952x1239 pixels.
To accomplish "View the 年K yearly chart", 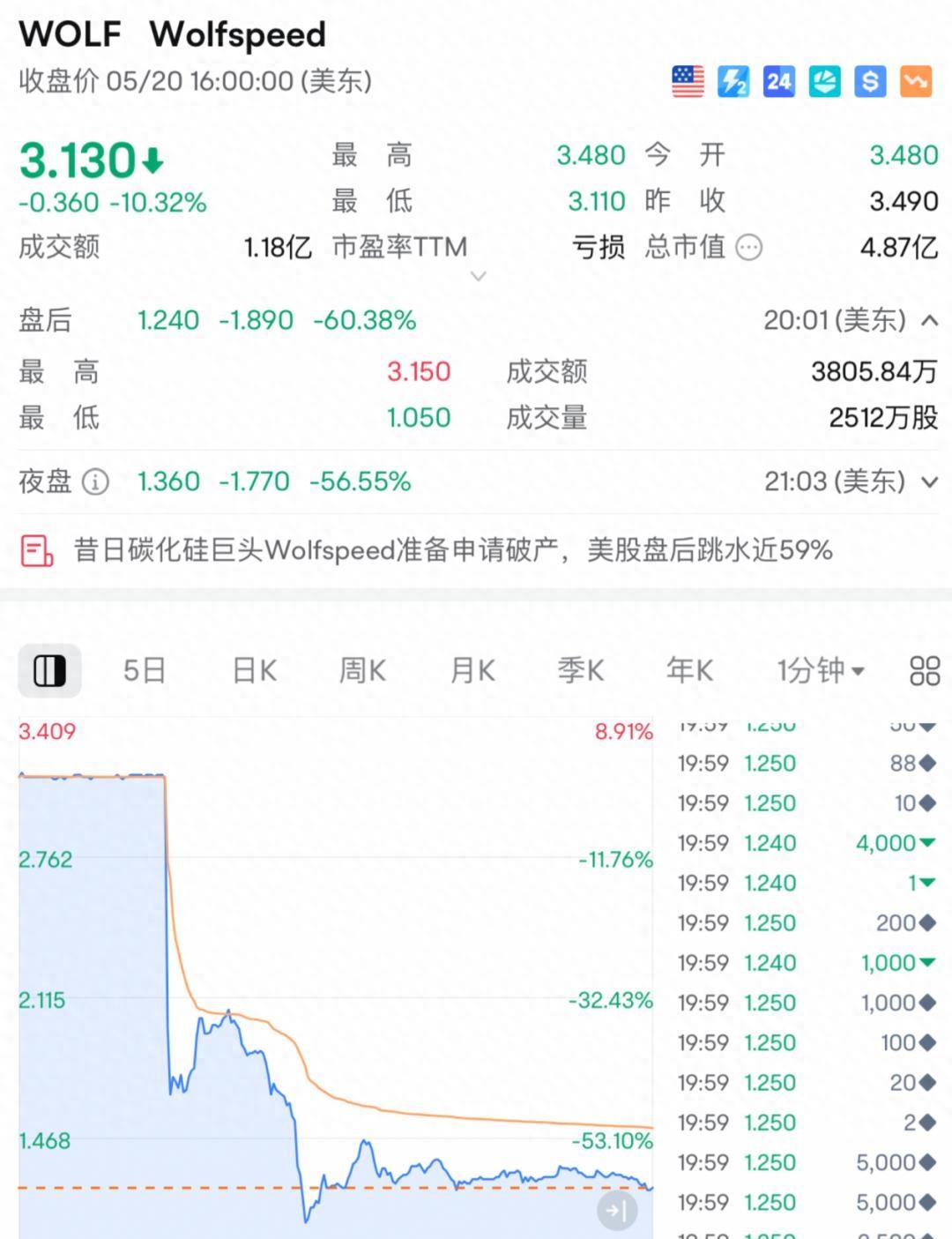I will tap(689, 671).
